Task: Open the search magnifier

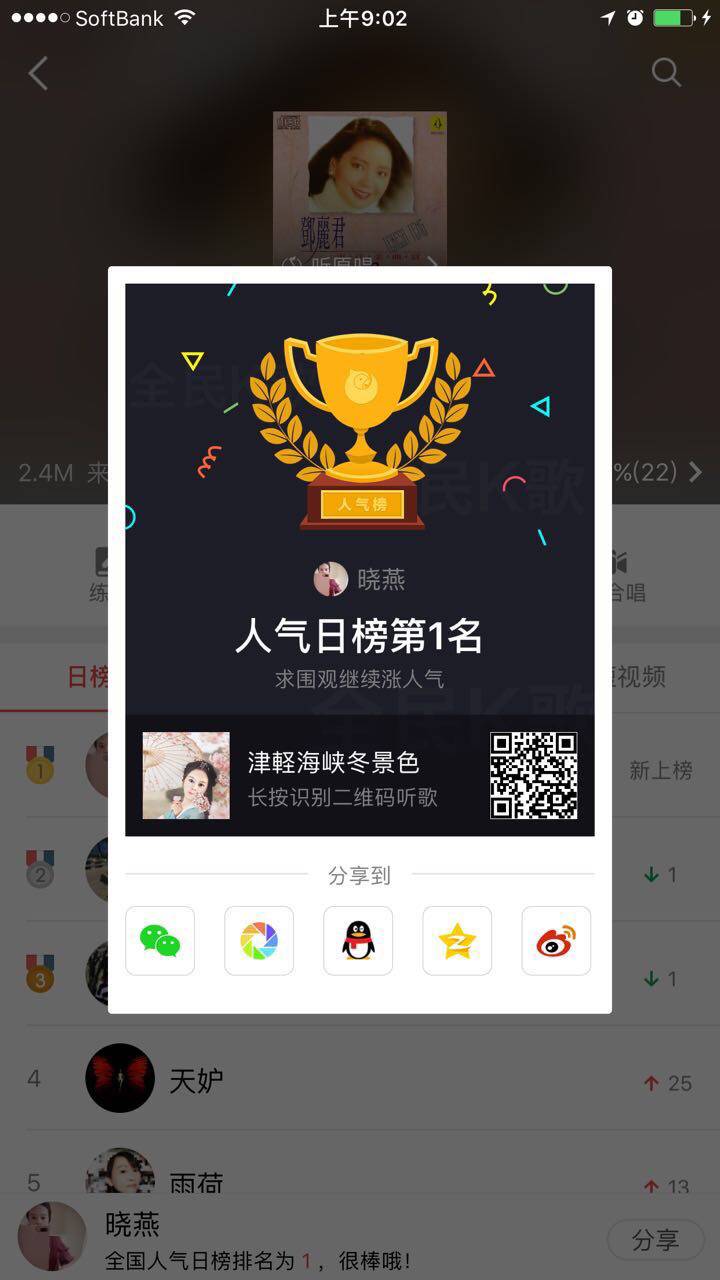Action: pyautogui.click(x=666, y=72)
